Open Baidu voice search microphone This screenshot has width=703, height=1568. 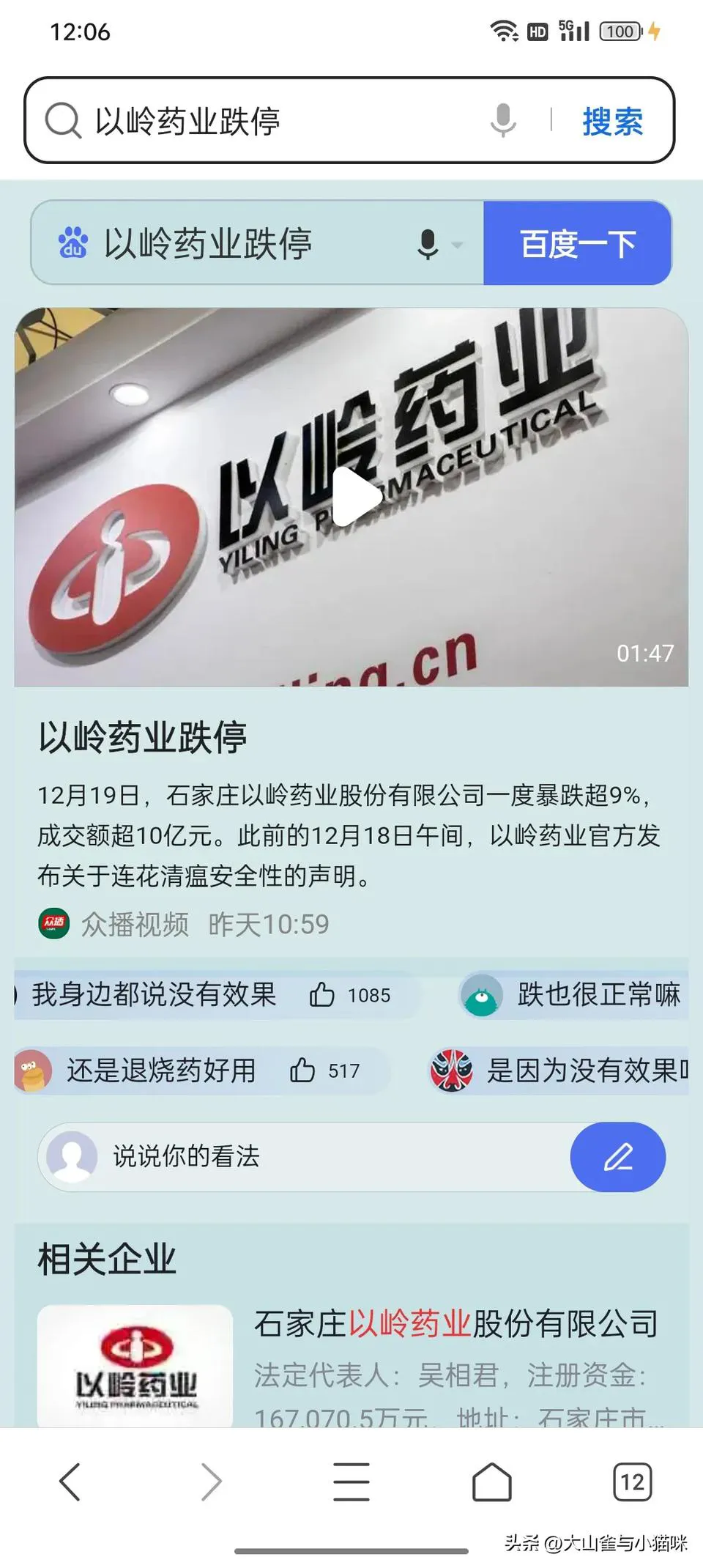pyautogui.click(x=428, y=244)
